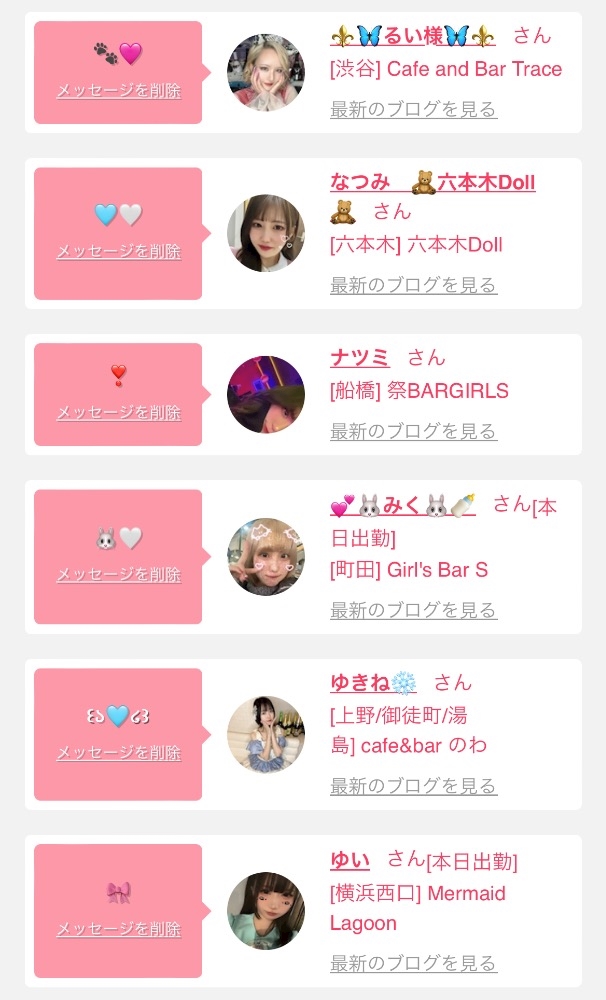Open ゆきね's profile name link
Screen dimensions: 606x1000
pos(373,683)
